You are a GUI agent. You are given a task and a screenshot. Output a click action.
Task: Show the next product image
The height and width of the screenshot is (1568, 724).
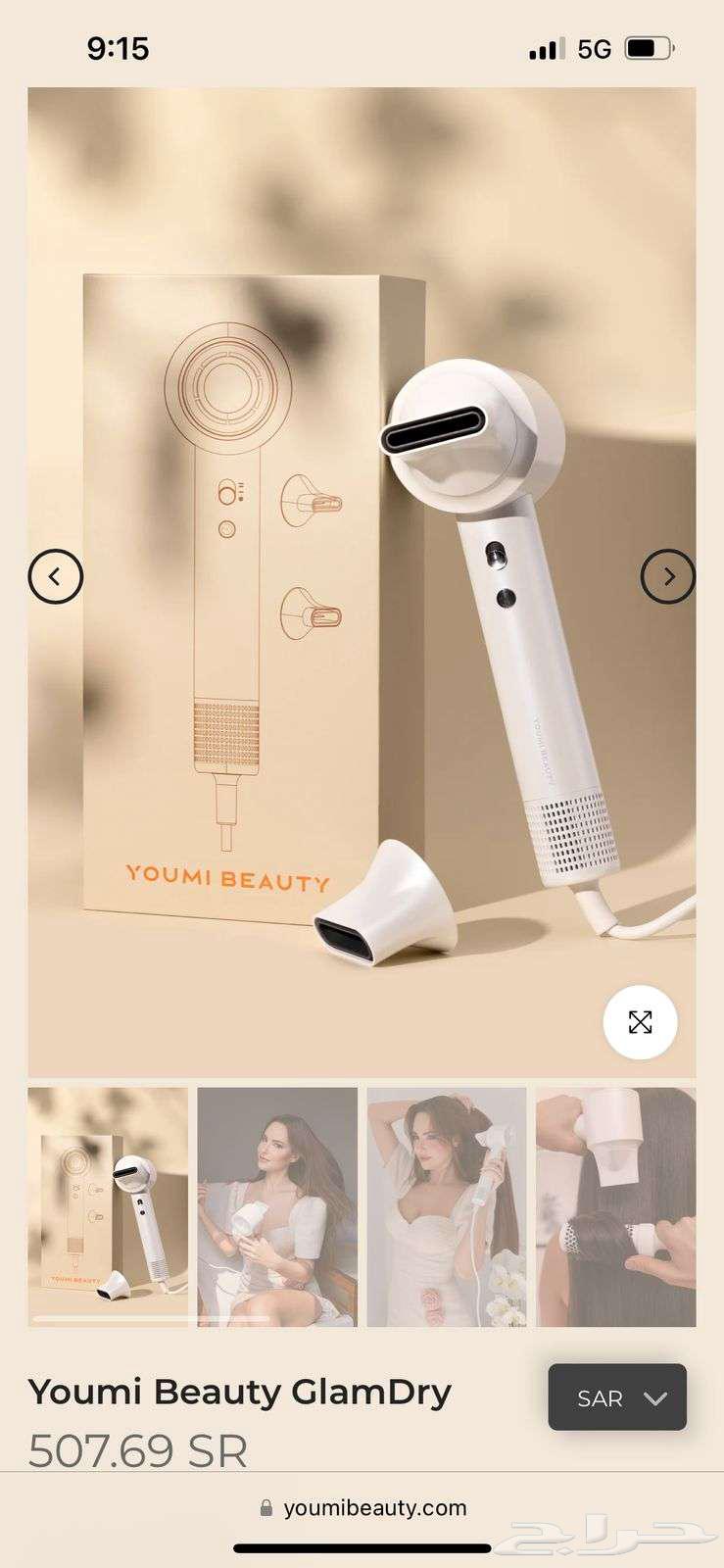tap(668, 576)
